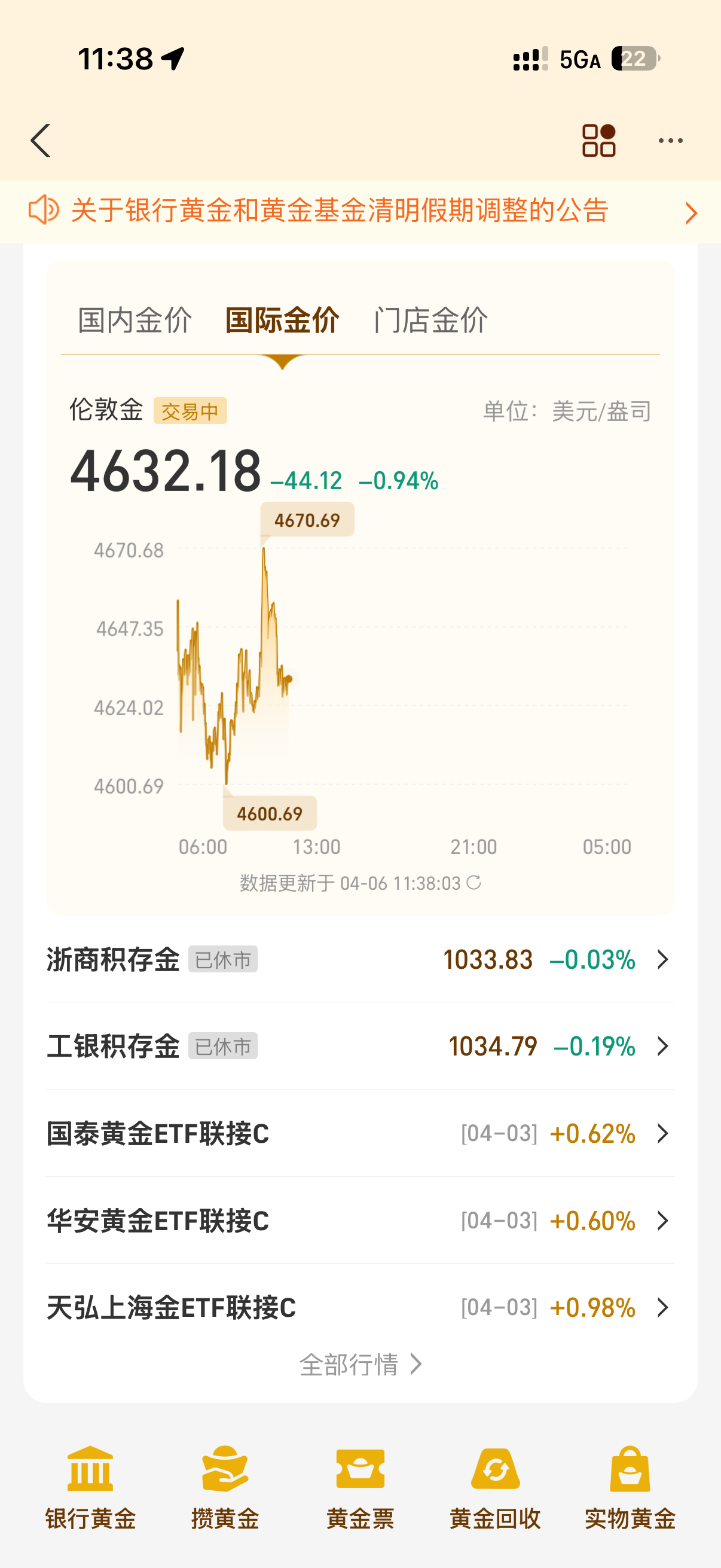Open details chevron for 浙商积存金
Screen dimensions: 721x1568
click(x=663, y=959)
